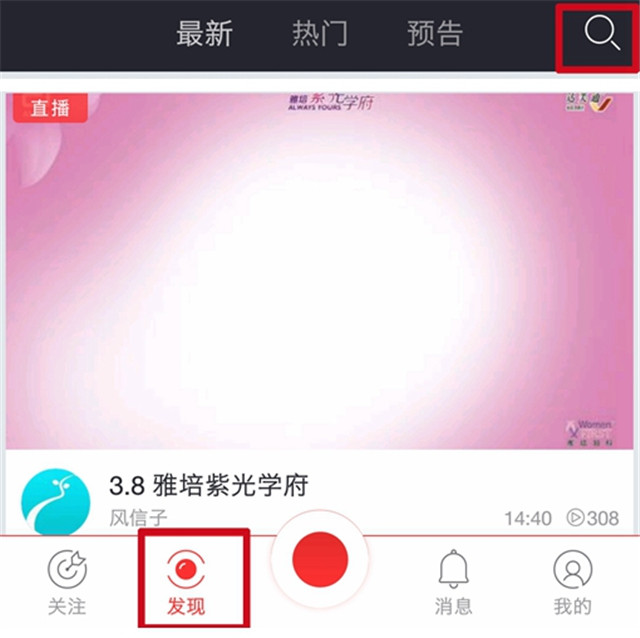Start a broadcast with the red record button
This screenshot has height=638, width=640.
[x=320, y=560]
